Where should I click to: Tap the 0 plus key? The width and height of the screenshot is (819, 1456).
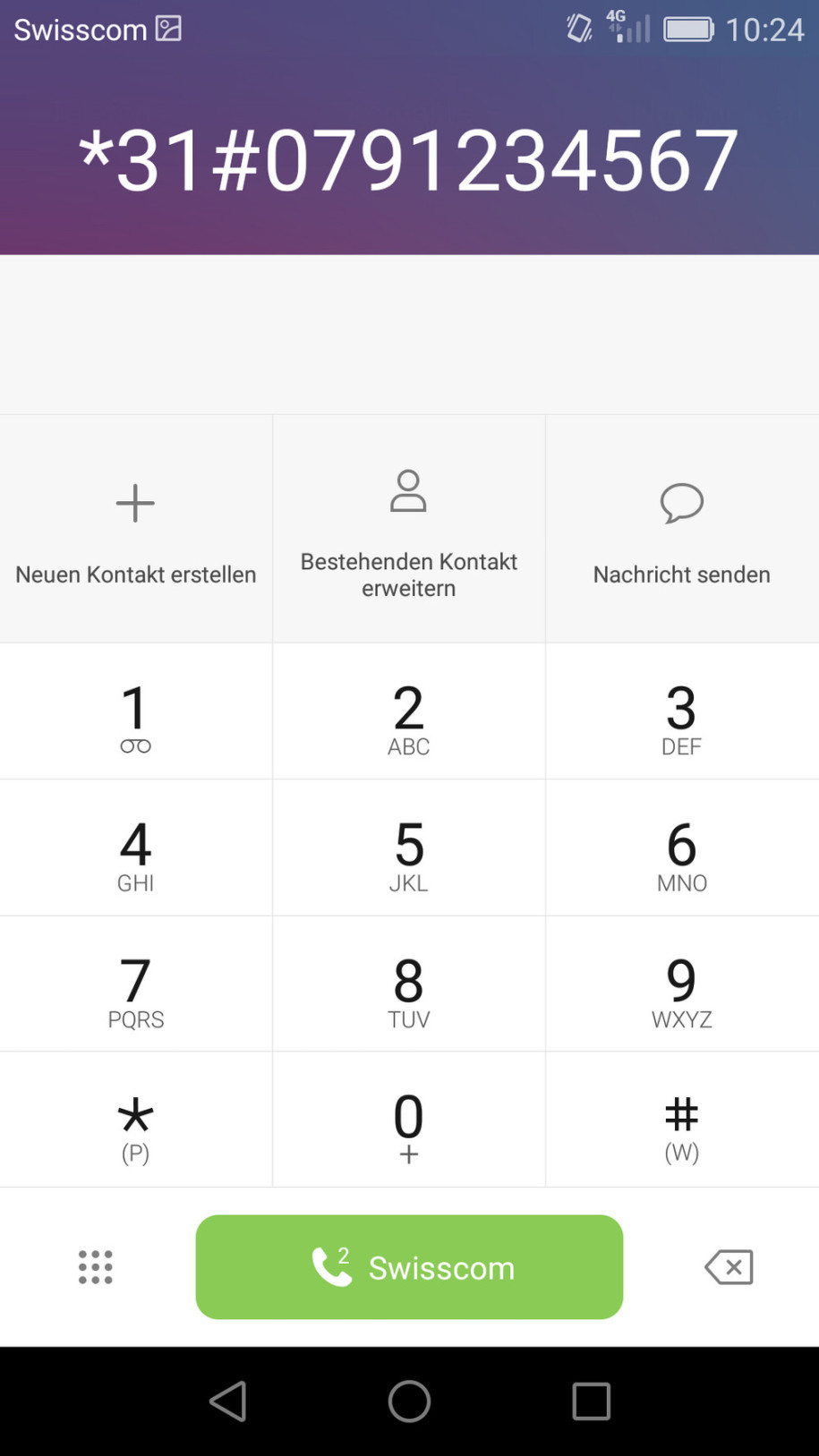[409, 1120]
